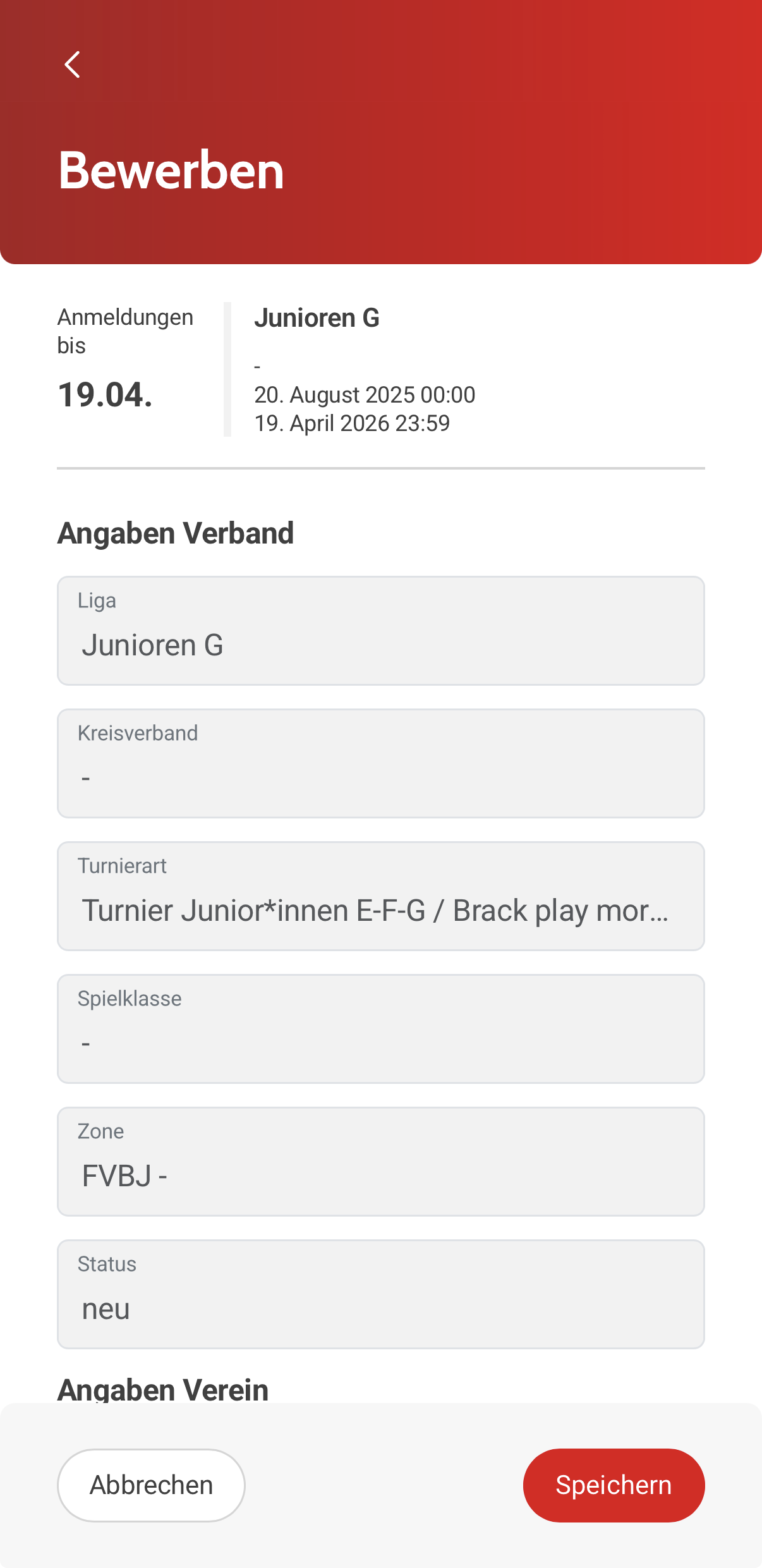This screenshot has height=1568, width=762.
Task: Save the application with Speichern
Action: coord(614,1485)
